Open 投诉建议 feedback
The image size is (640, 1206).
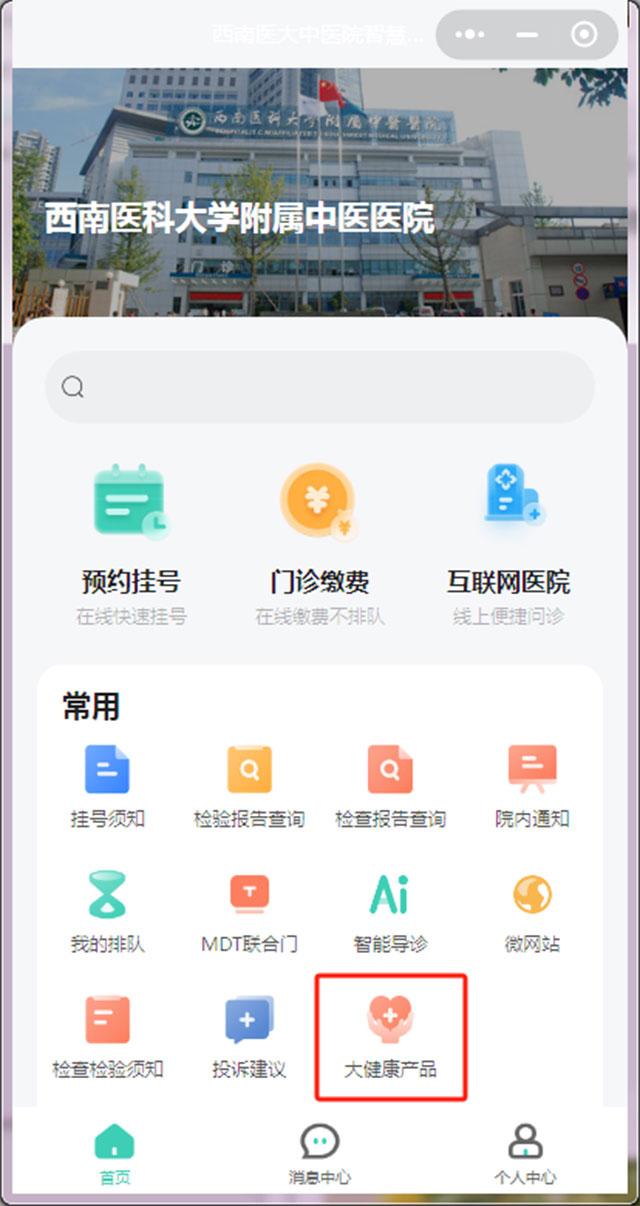tap(249, 1037)
